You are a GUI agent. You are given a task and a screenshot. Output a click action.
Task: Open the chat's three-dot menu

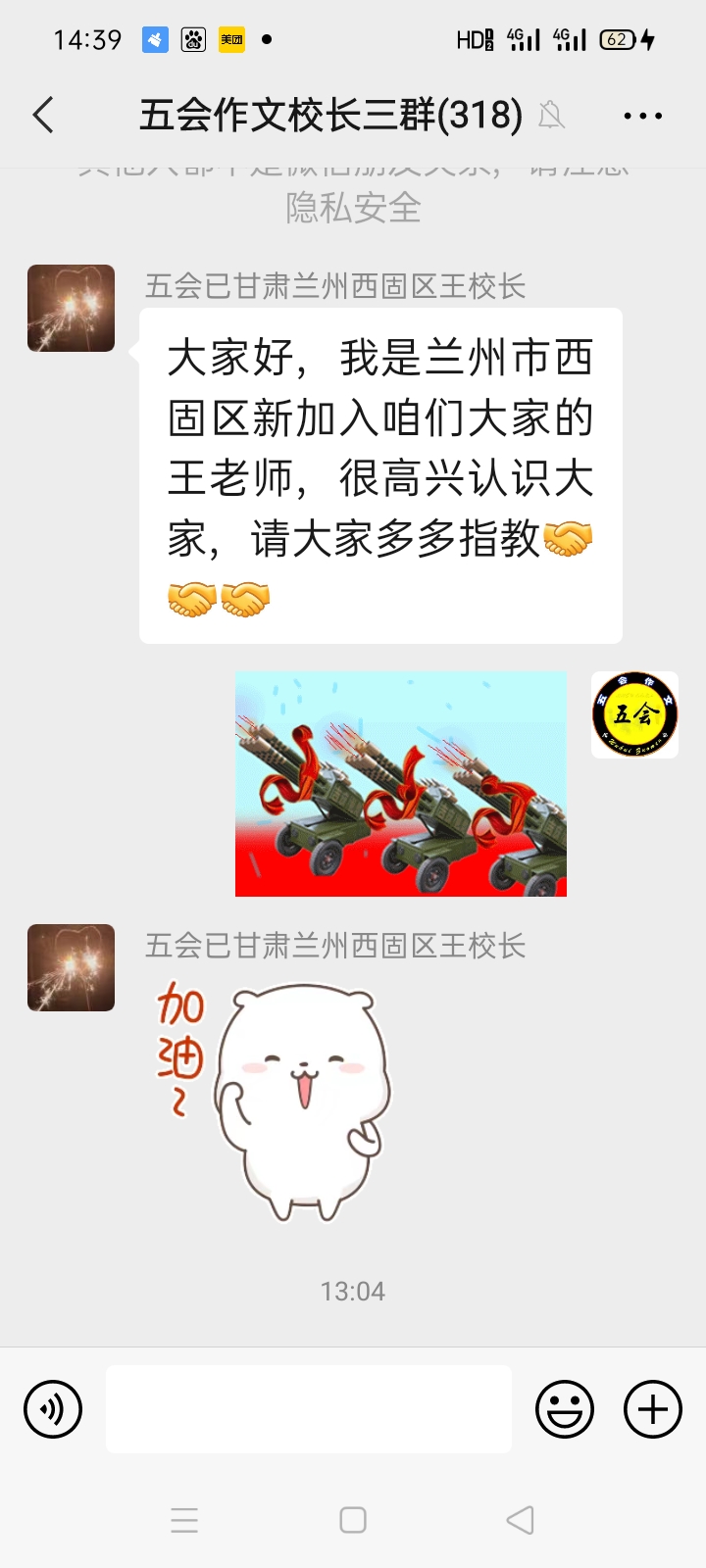pyautogui.click(x=642, y=116)
